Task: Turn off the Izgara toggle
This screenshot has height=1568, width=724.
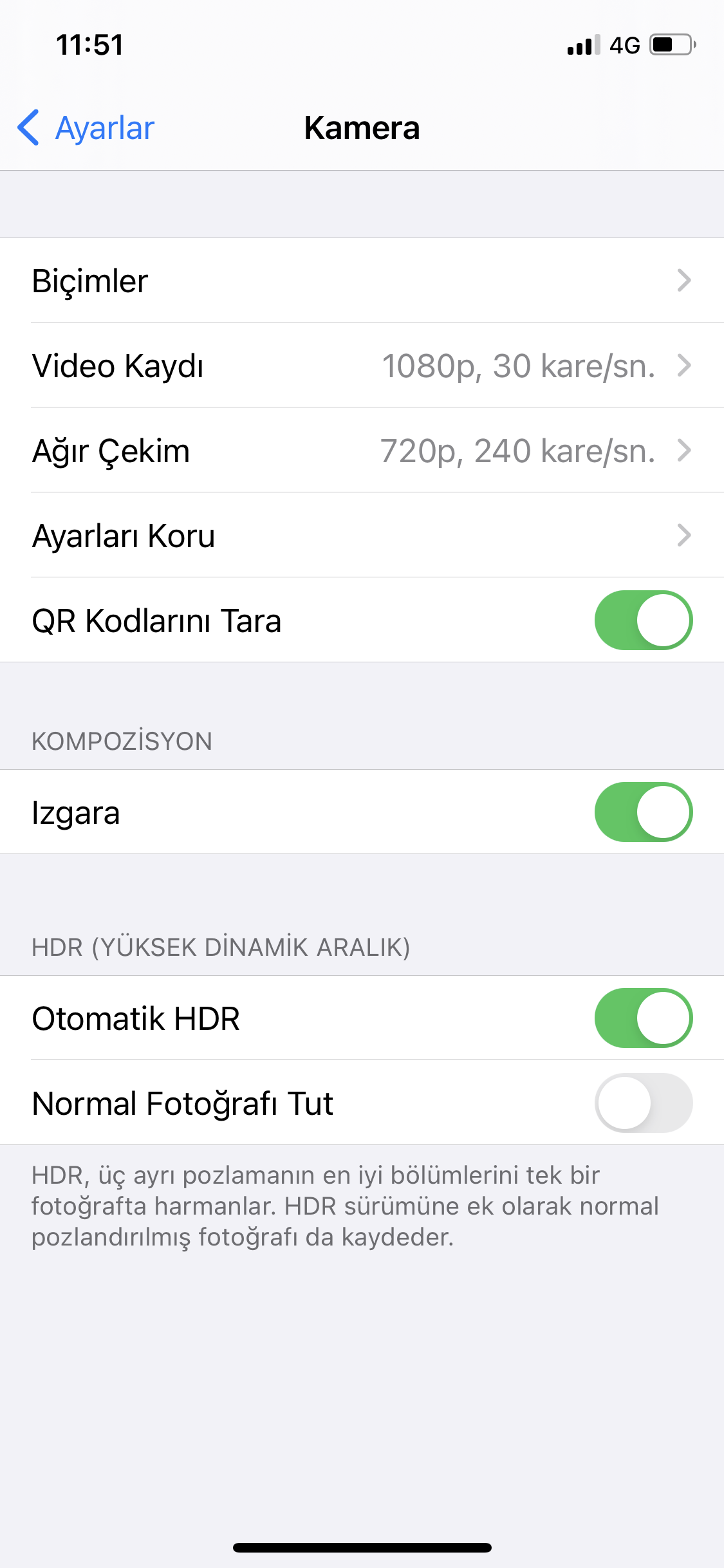Action: (643, 812)
